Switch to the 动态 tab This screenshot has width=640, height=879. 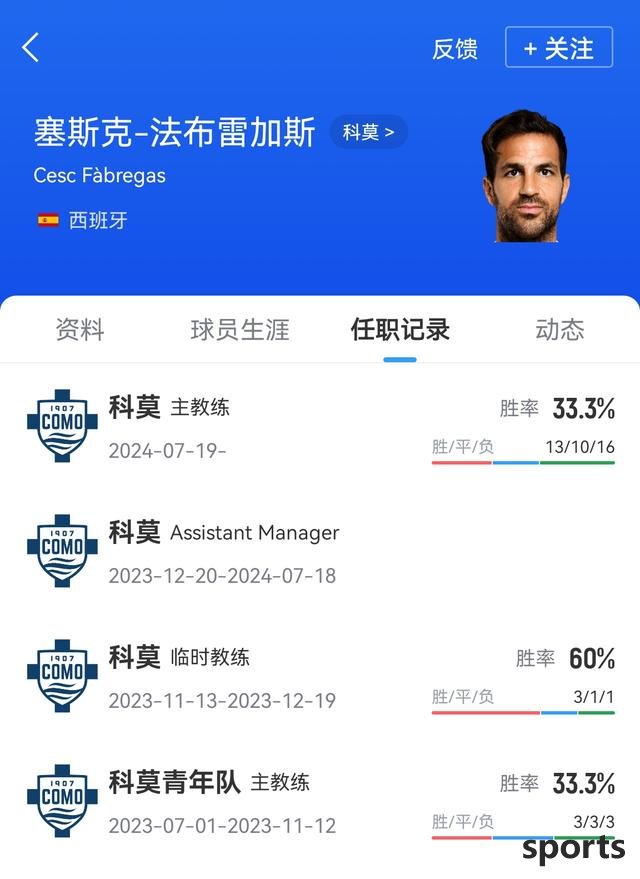tap(560, 330)
